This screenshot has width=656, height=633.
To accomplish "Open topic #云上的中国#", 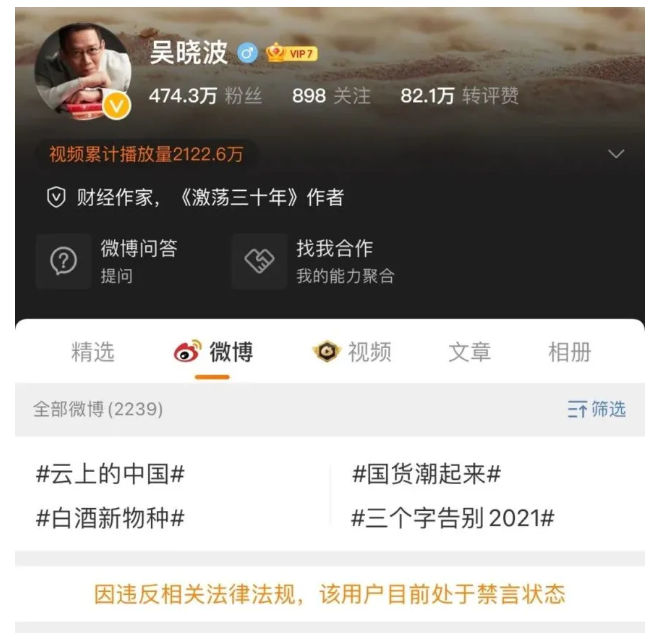I will 110,474.
